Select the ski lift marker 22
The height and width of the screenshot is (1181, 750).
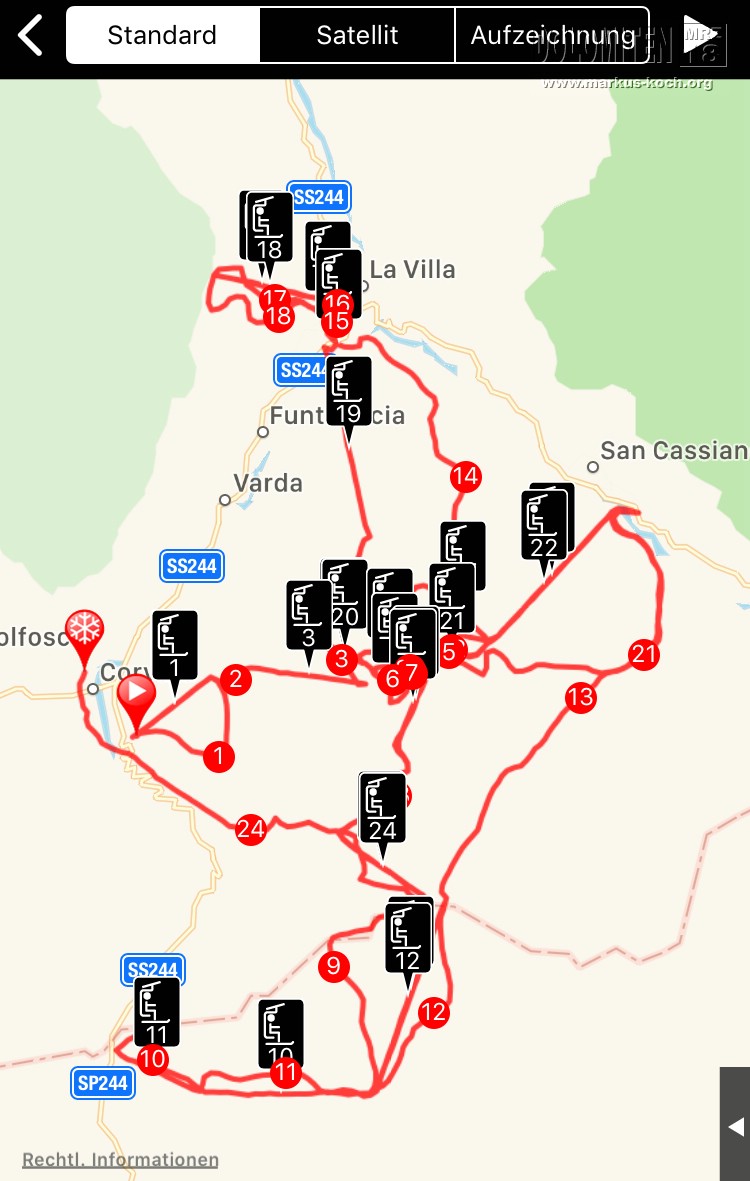545,526
